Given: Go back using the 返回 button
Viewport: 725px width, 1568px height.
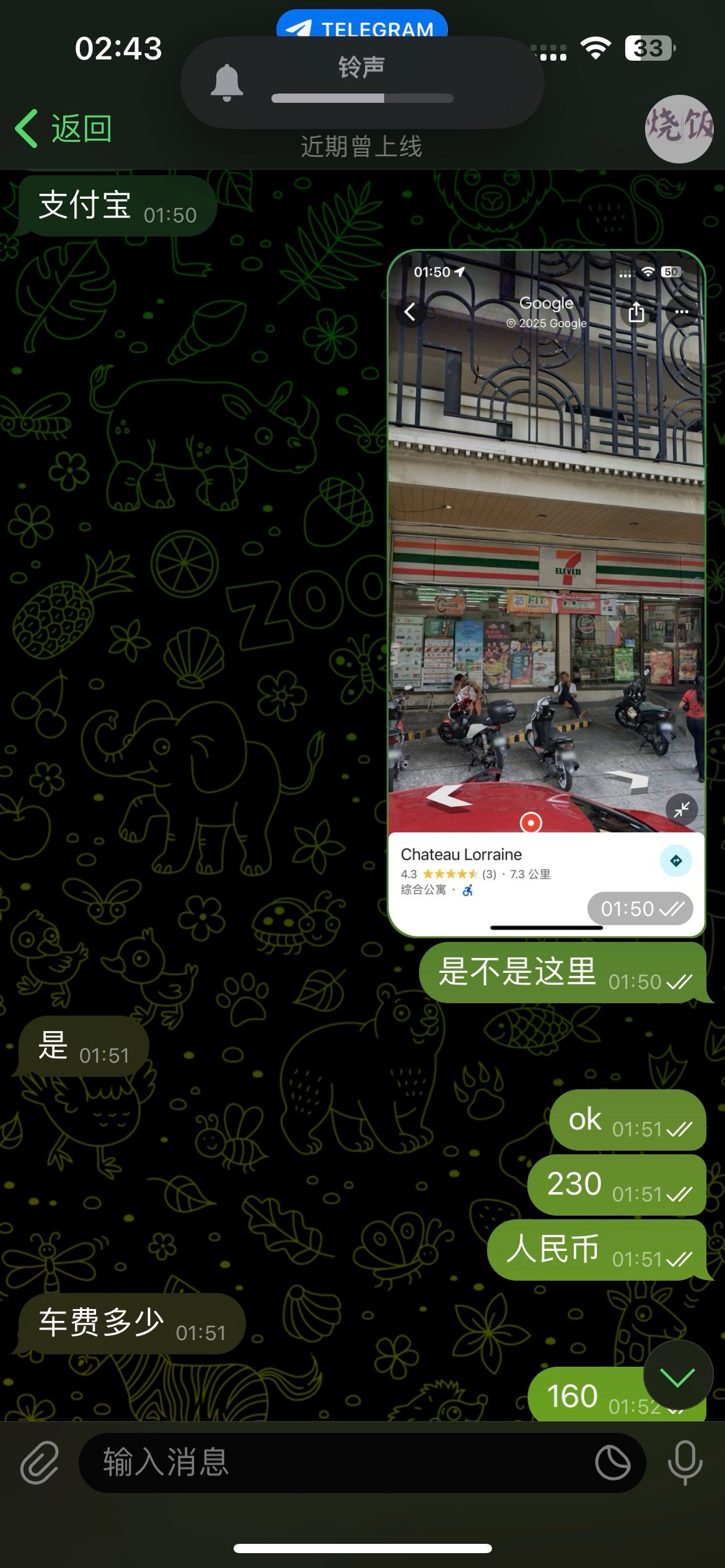Looking at the screenshot, I should pyautogui.click(x=63, y=129).
